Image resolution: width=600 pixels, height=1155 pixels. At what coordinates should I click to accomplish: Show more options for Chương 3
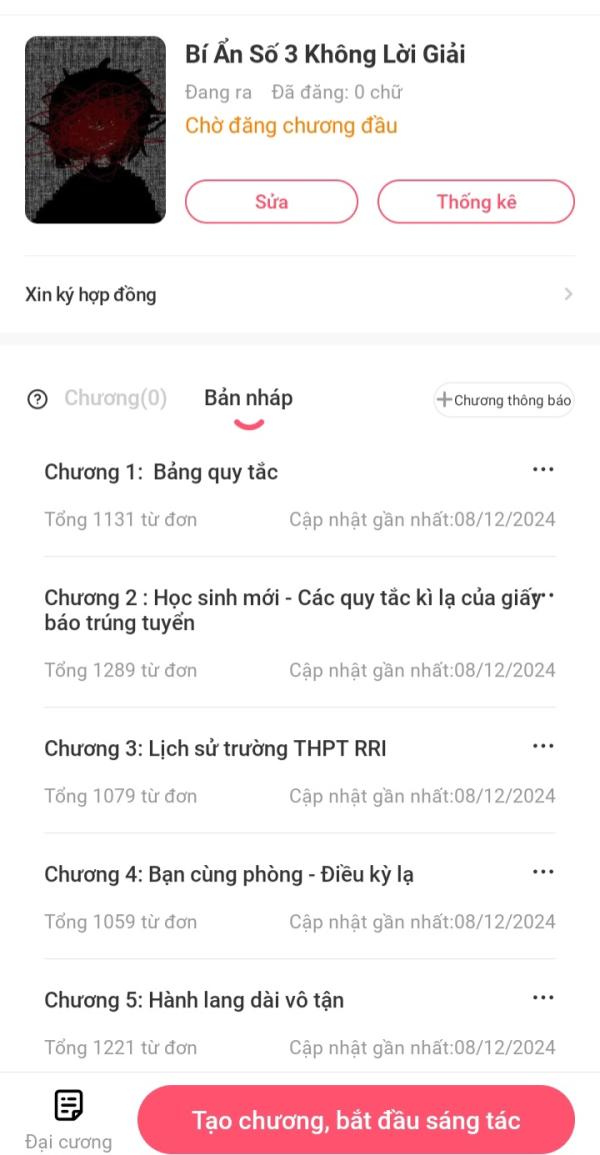click(543, 746)
